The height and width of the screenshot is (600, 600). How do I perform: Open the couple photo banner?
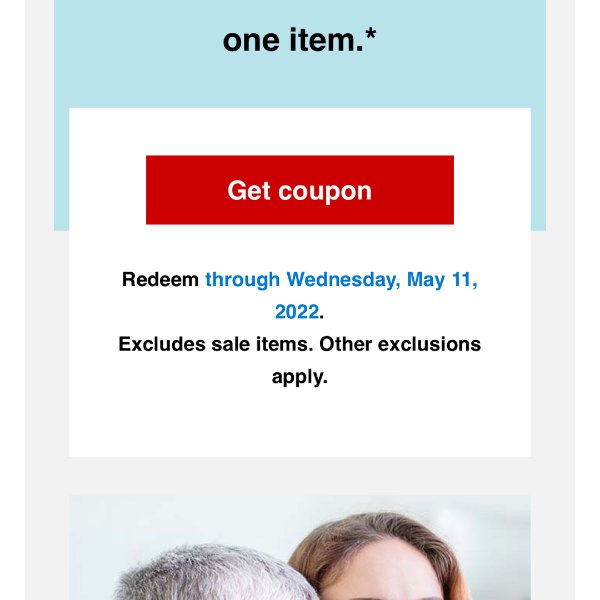[x=299, y=548]
